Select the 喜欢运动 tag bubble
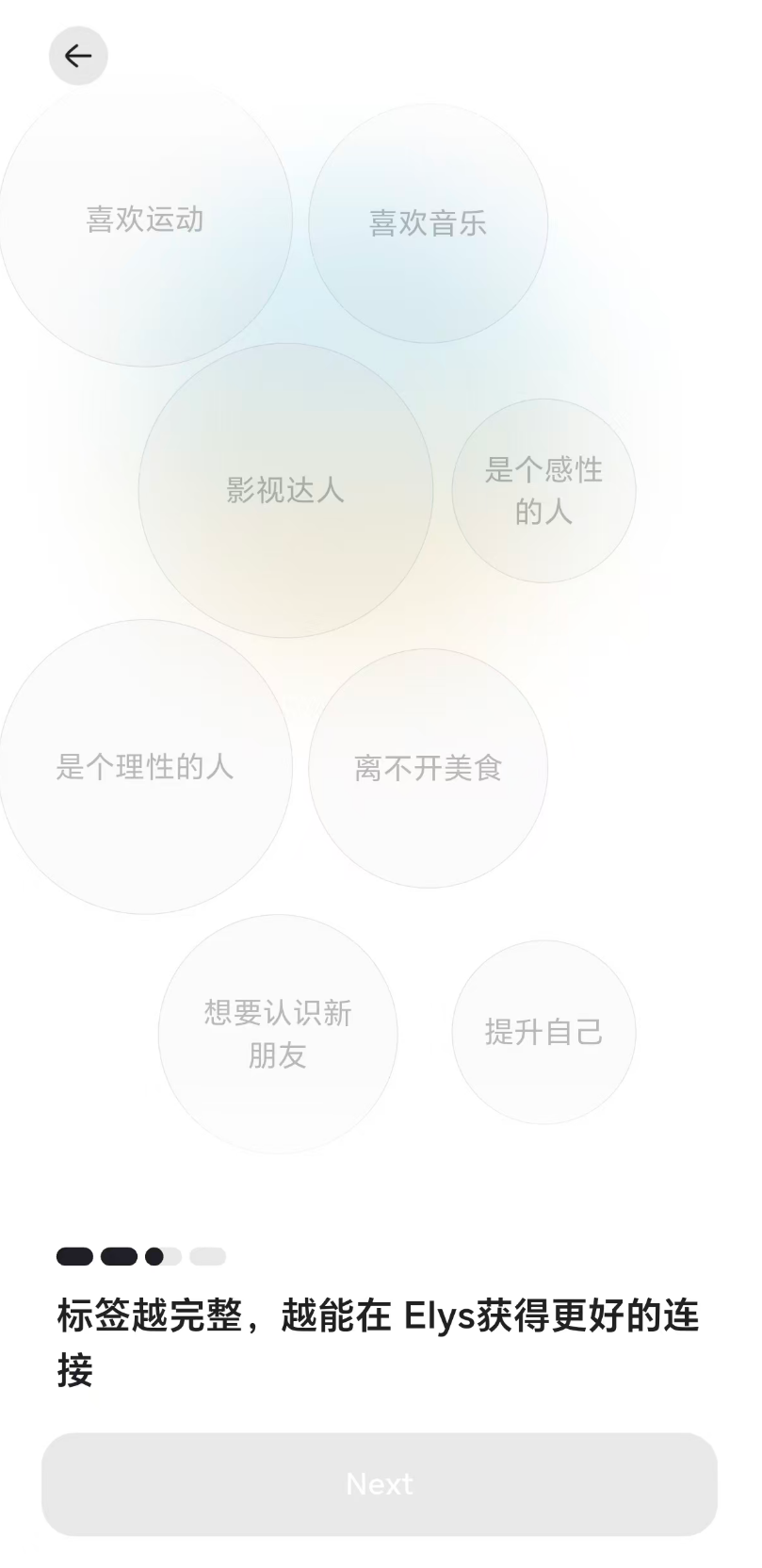 [x=145, y=220]
